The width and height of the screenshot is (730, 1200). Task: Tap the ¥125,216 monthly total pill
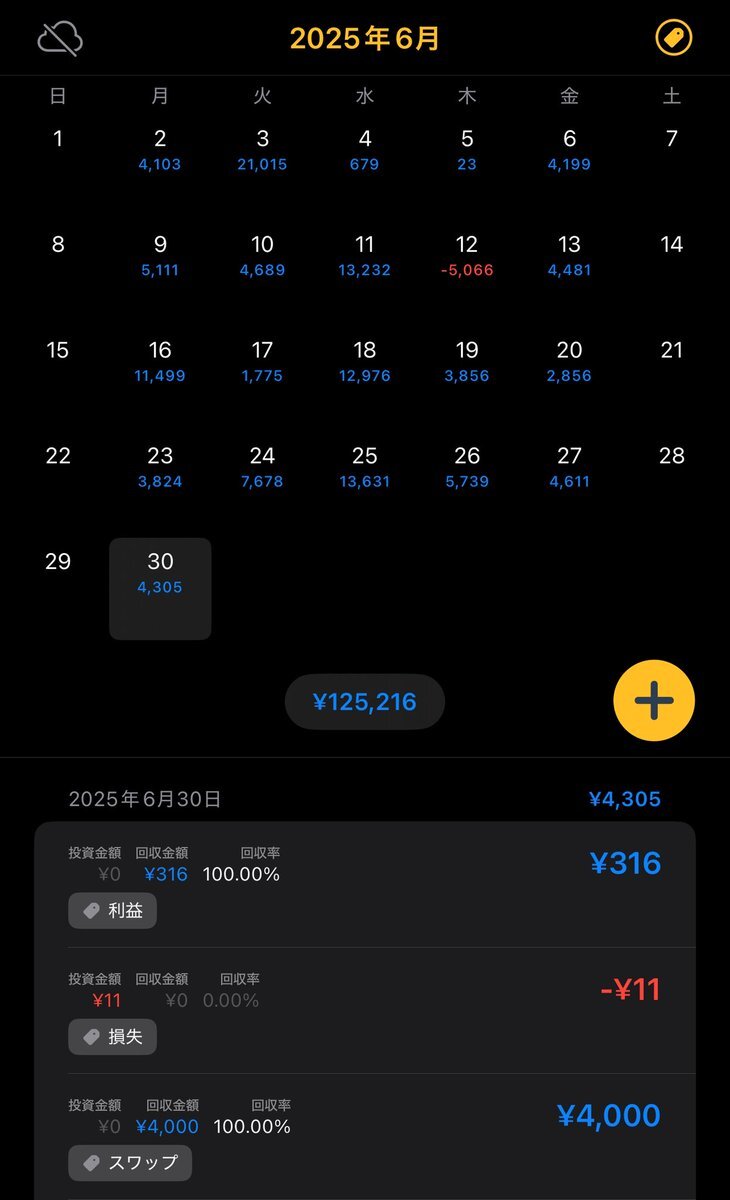[x=365, y=702]
